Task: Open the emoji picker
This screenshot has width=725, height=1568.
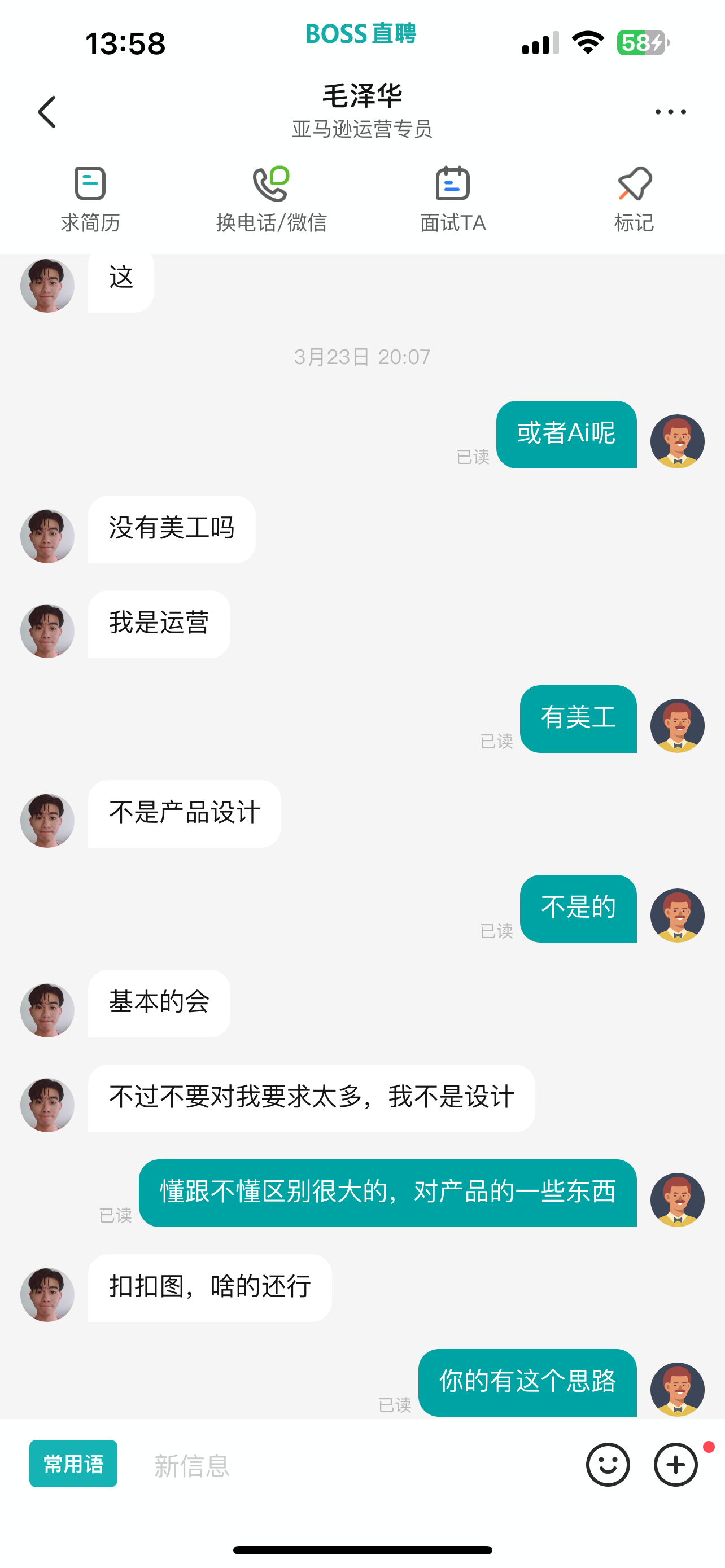Action: coord(608,1465)
